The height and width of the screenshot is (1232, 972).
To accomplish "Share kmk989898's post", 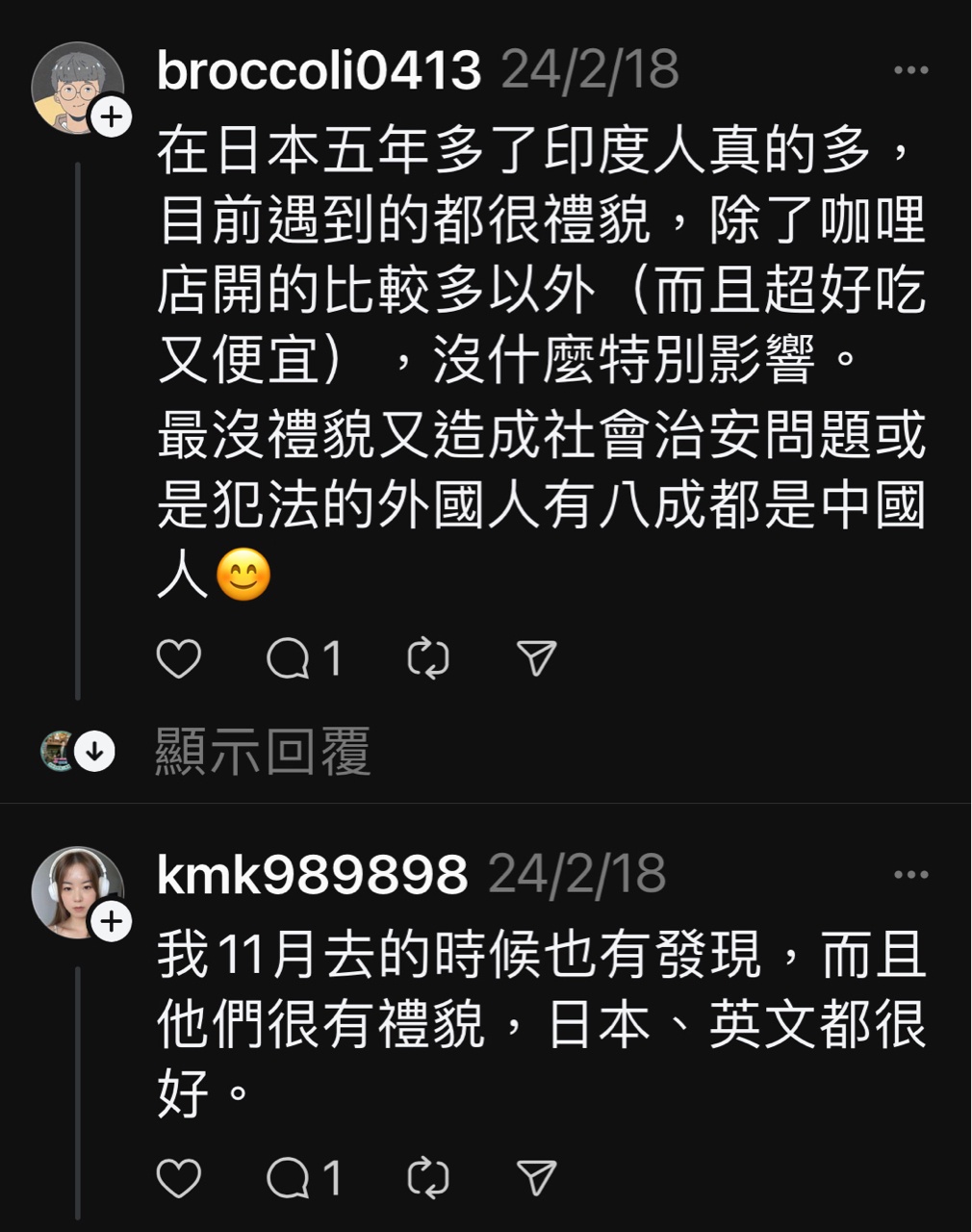I will point(536,1177).
